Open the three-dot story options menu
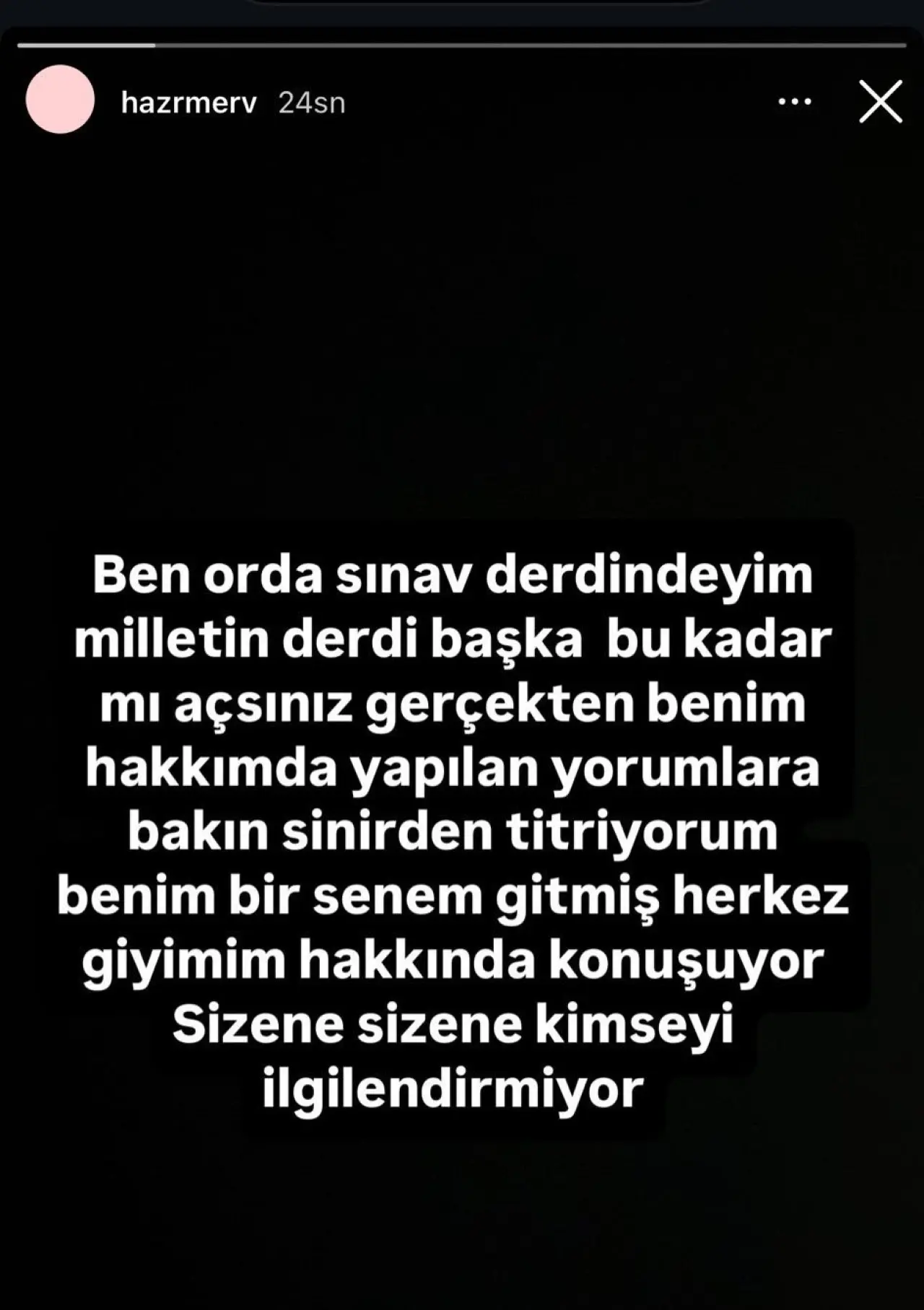Screen dimensions: 924x1310 pos(795,102)
